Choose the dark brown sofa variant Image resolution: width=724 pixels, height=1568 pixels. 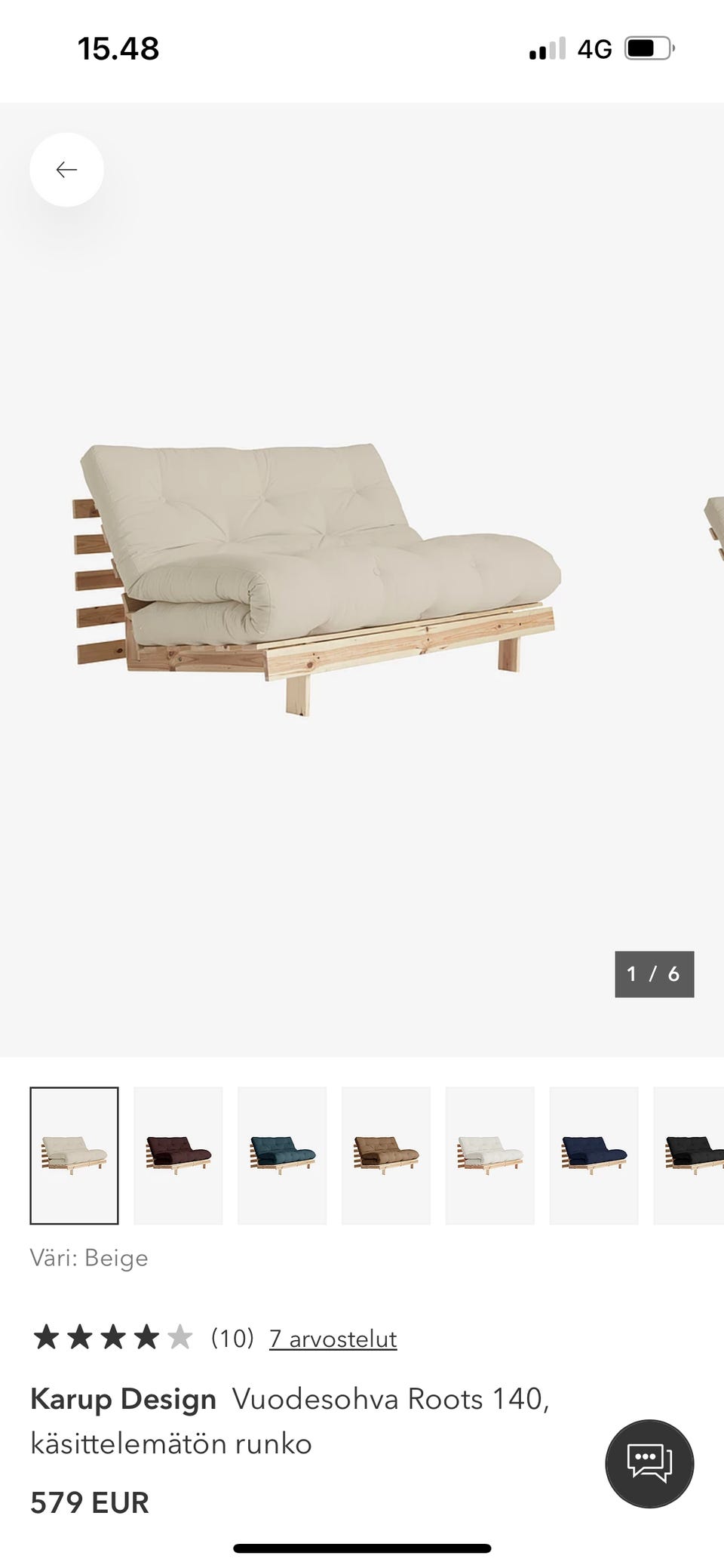tap(178, 1155)
